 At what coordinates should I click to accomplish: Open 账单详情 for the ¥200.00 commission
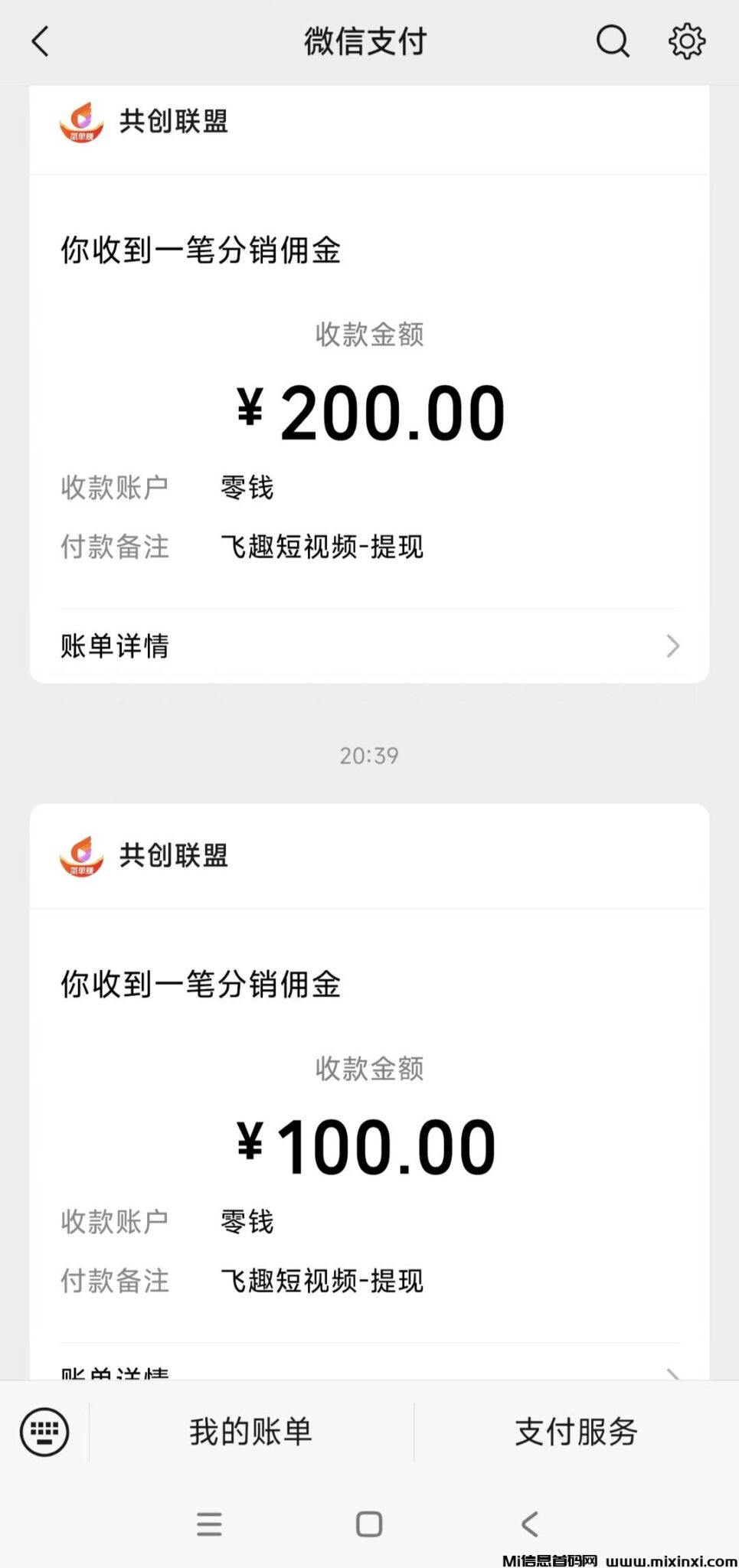[369, 645]
